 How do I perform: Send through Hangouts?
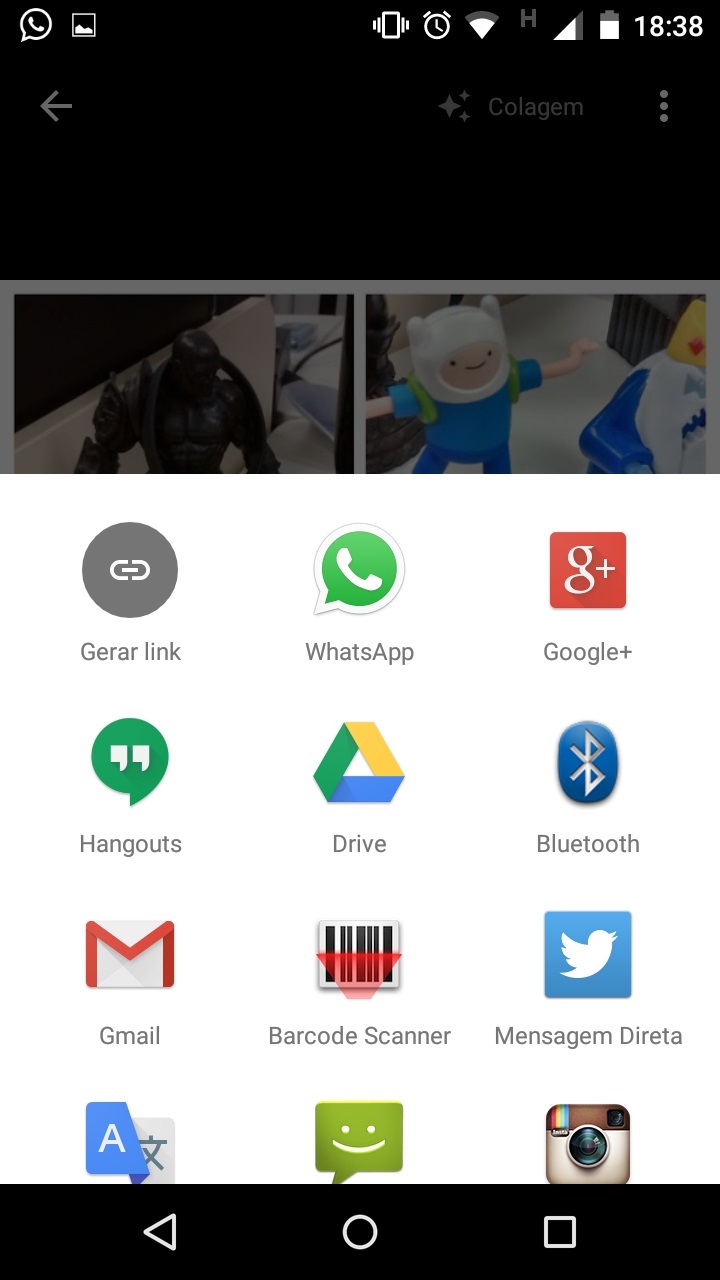tap(130, 785)
